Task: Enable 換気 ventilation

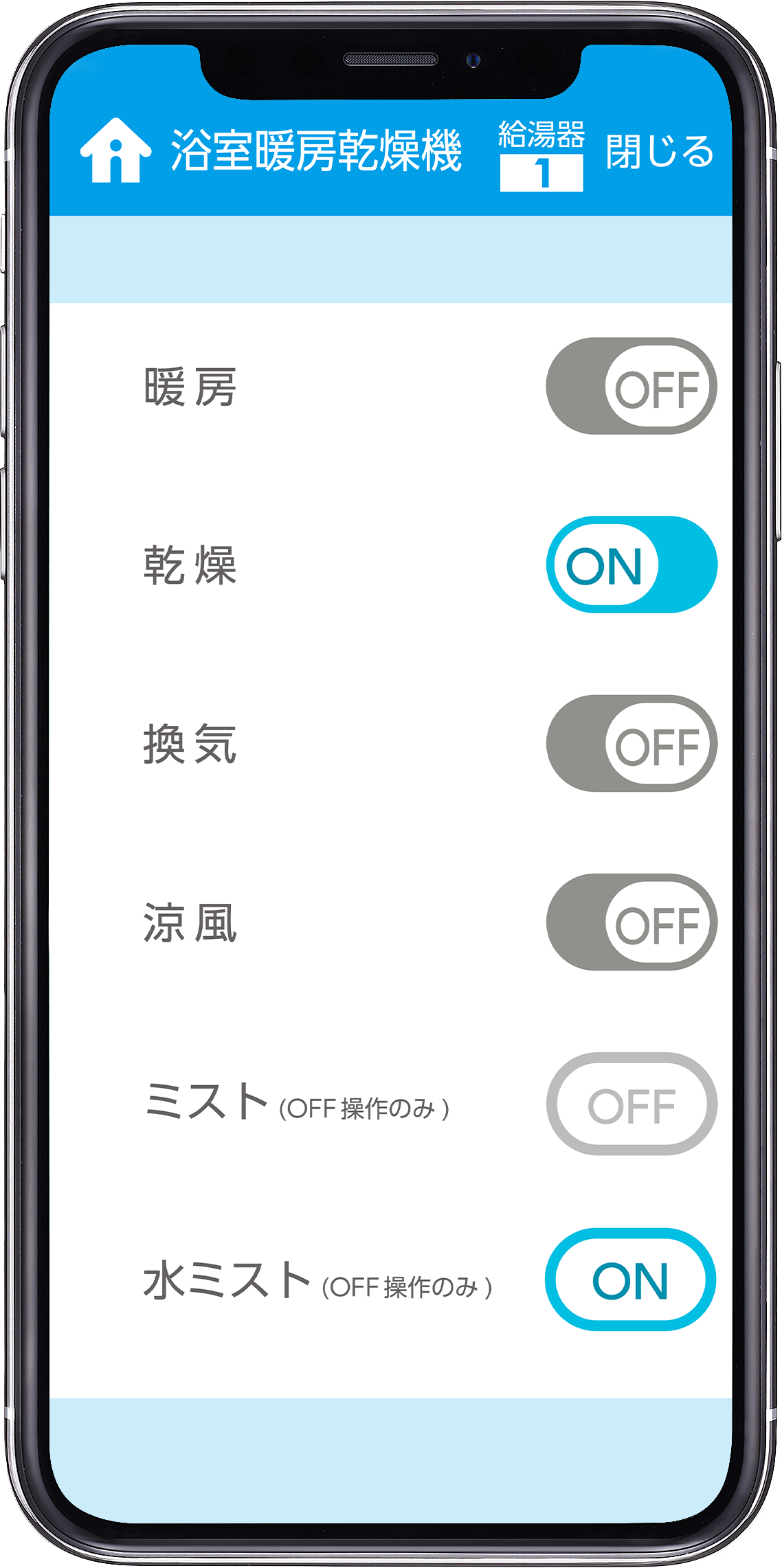Action: (631, 743)
